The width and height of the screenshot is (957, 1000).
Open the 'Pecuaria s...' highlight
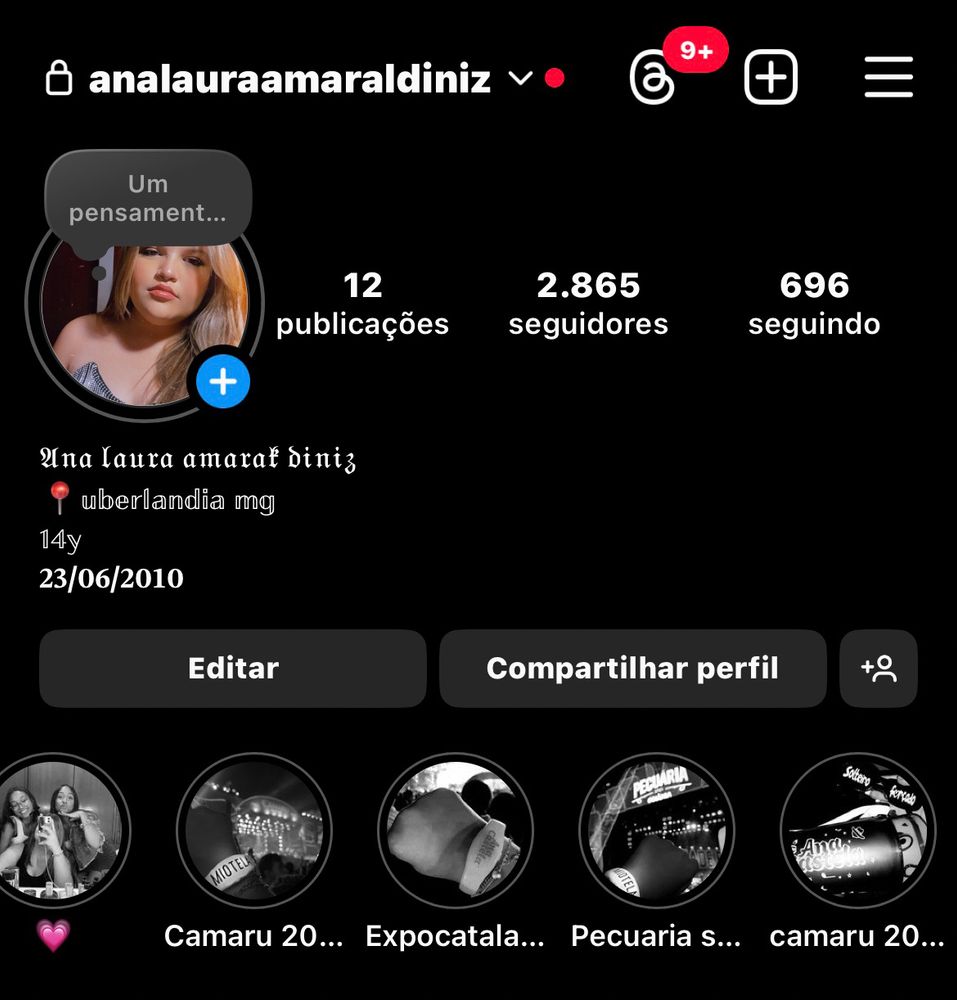tap(656, 830)
